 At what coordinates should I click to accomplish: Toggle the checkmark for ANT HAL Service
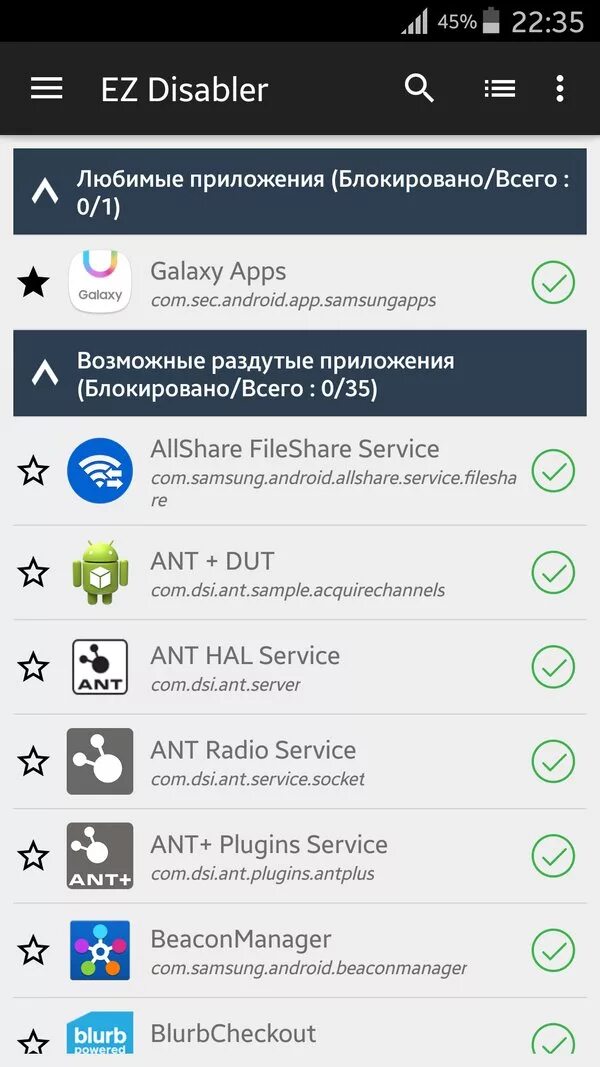[553, 667]
